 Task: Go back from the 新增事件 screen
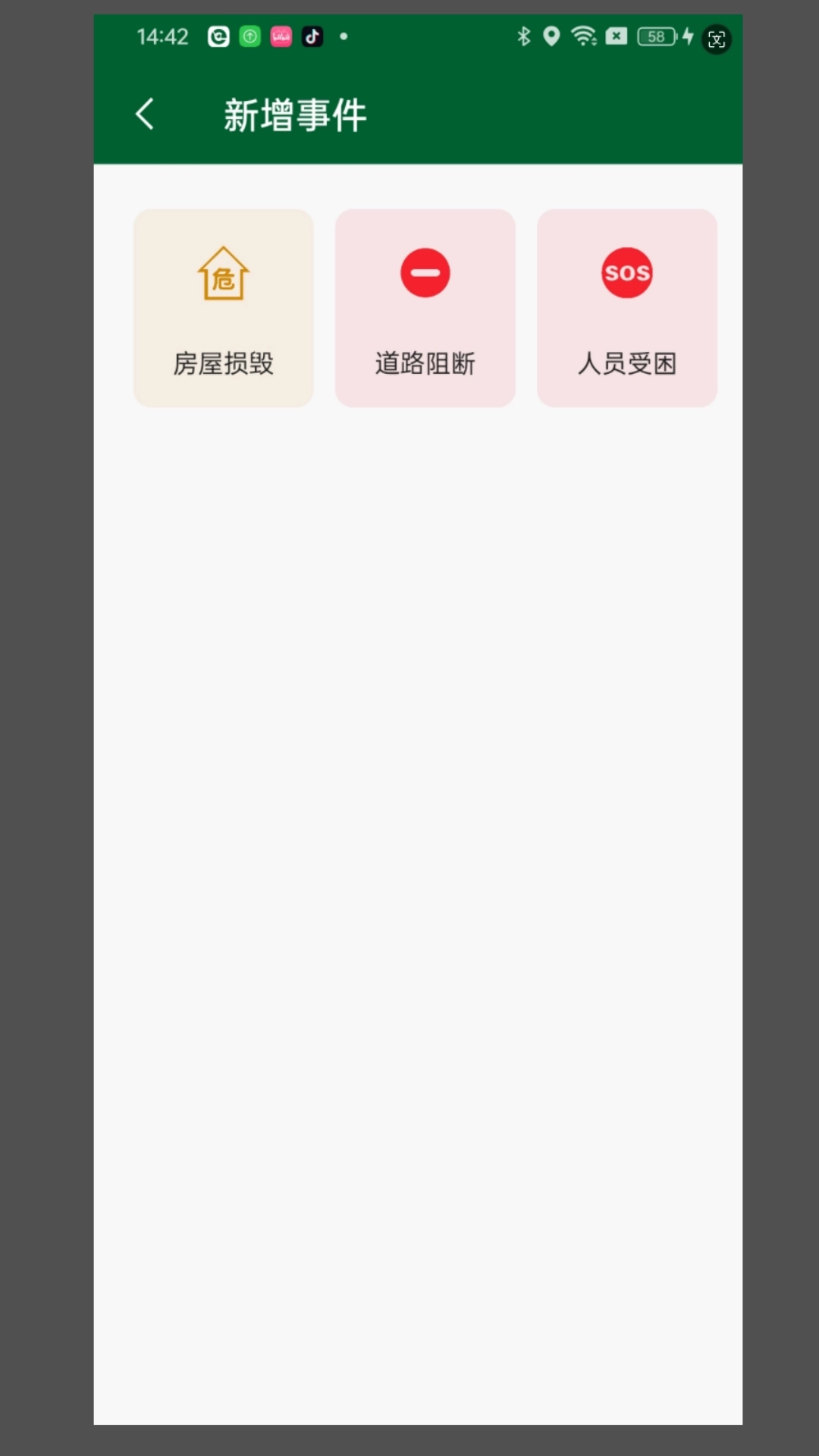pyautogui.click(x=145, y=115)
